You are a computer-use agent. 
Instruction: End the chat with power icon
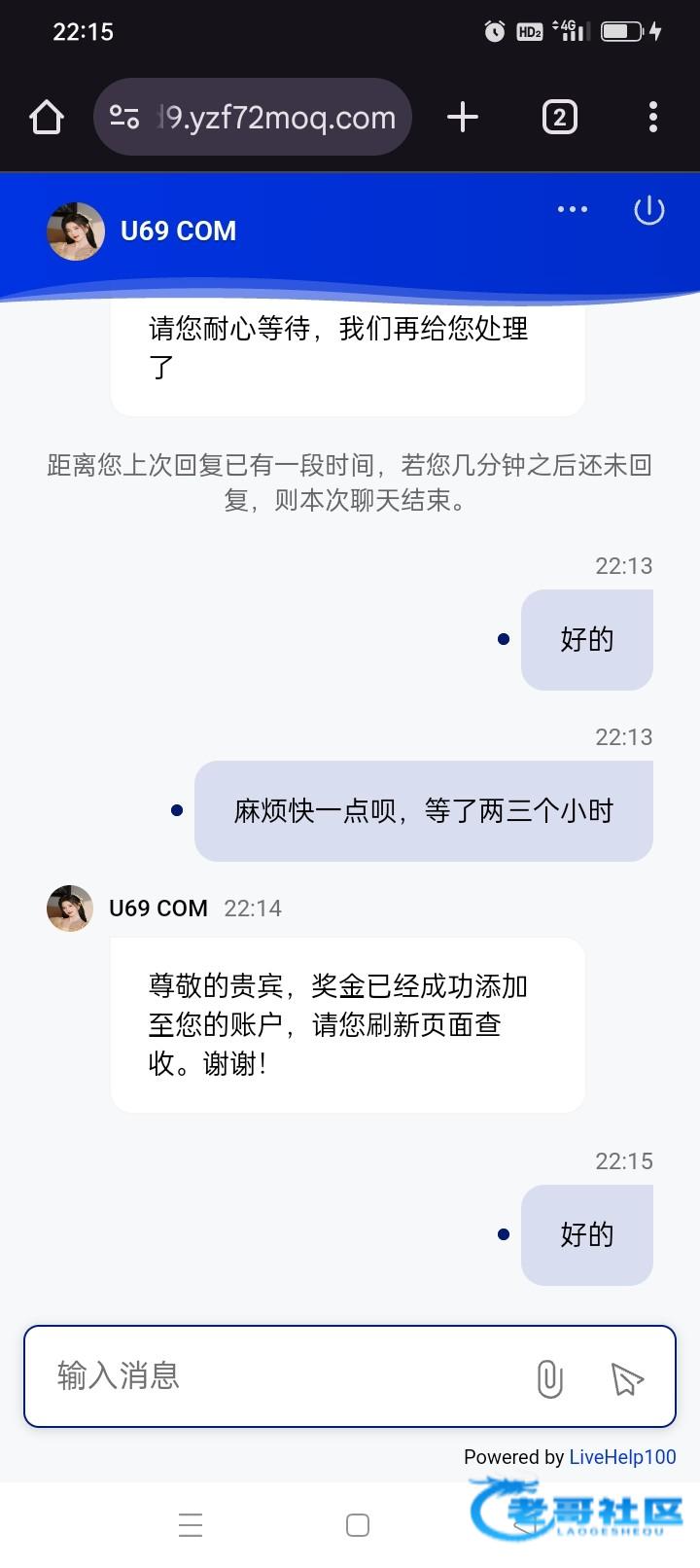648,209
